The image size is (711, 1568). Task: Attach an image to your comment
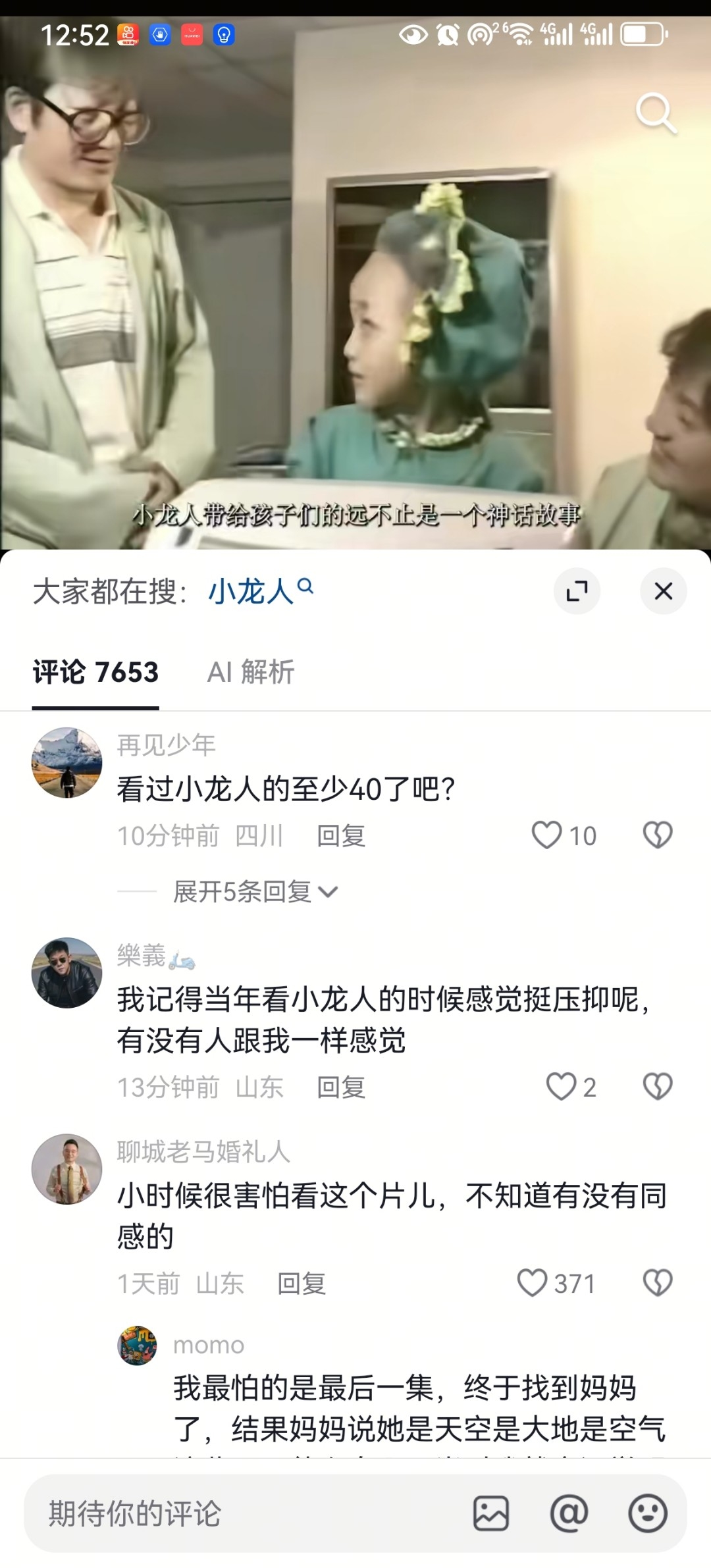point(491,1513)
